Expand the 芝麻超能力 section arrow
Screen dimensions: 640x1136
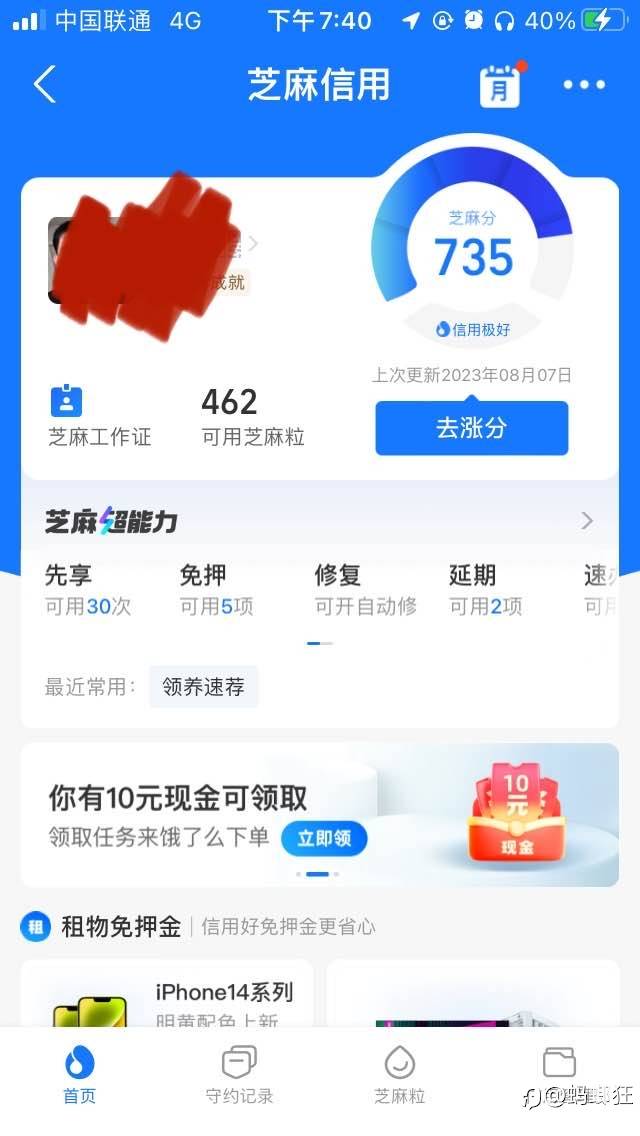click(587, 521)
